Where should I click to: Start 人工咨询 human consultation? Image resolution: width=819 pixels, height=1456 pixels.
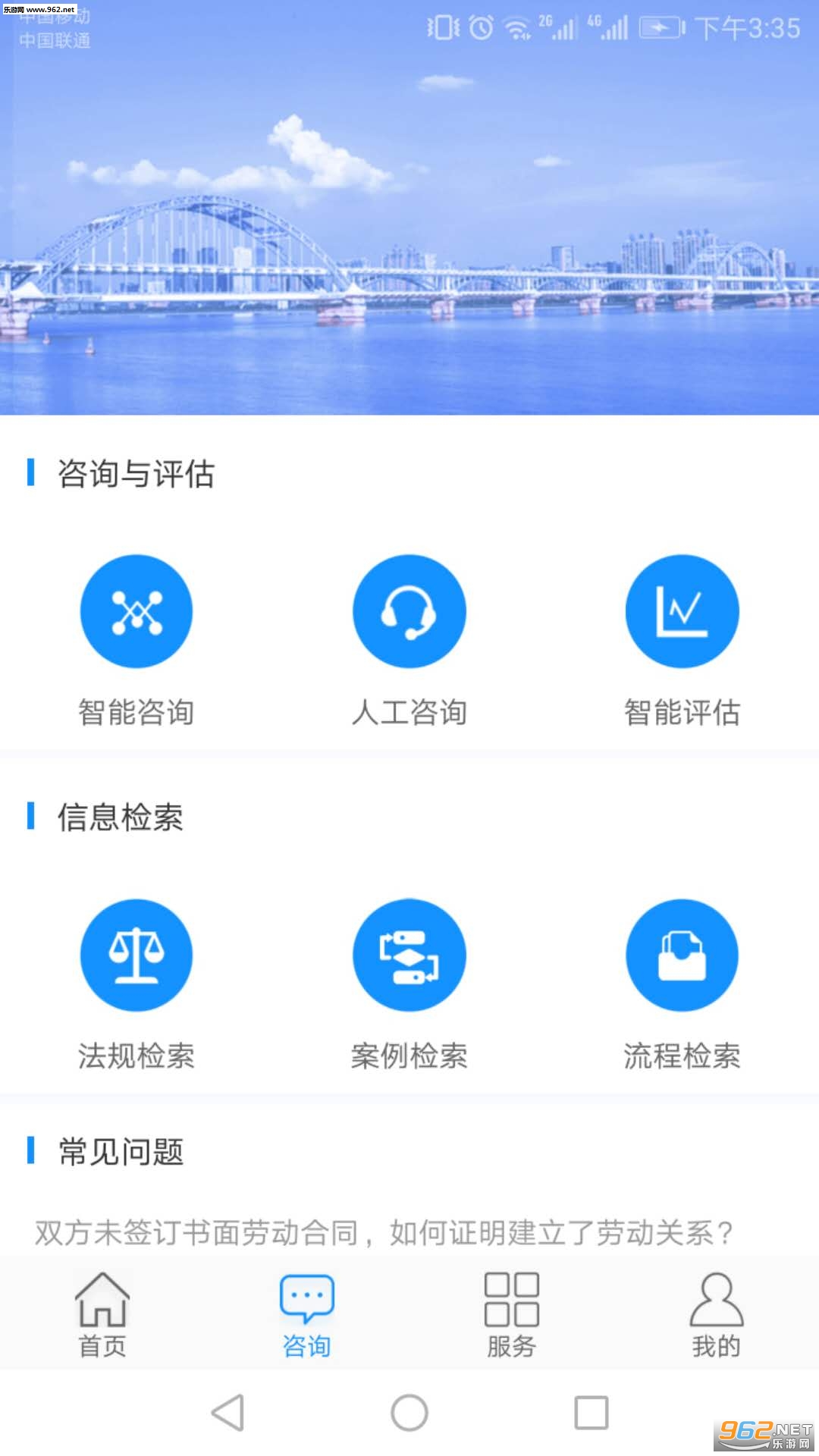point(409,612)
